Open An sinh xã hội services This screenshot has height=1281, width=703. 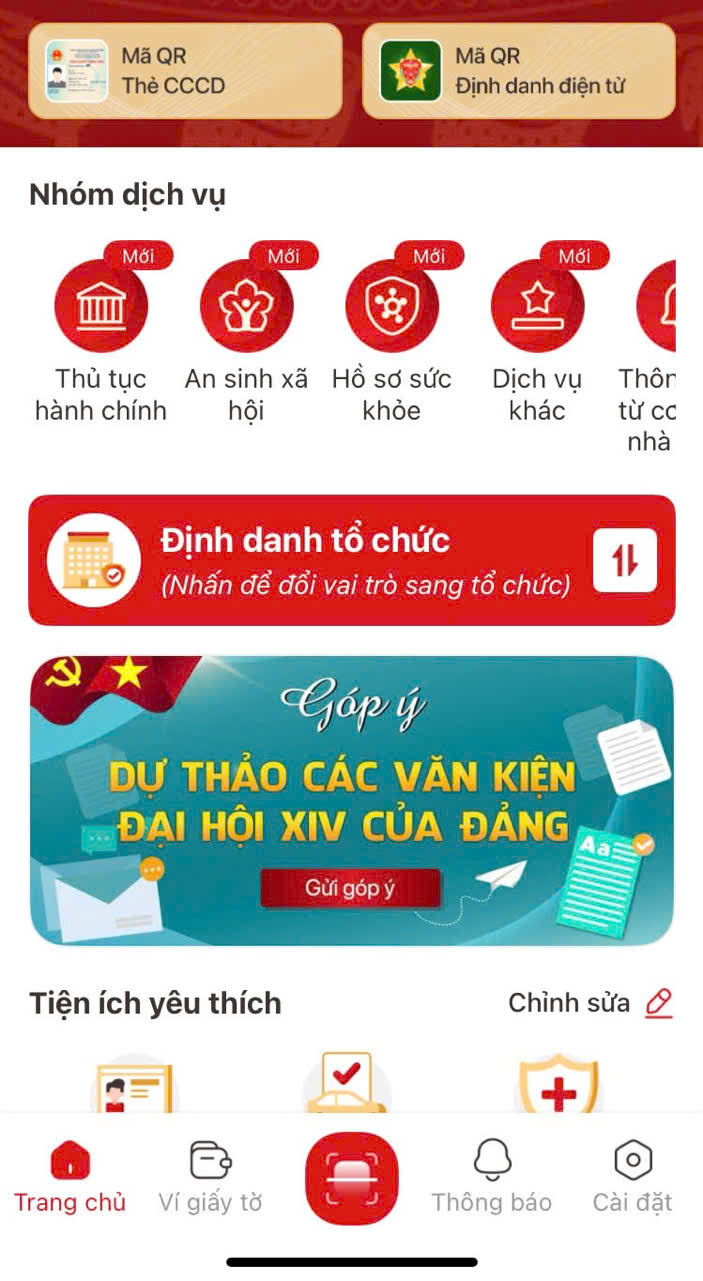246,307
